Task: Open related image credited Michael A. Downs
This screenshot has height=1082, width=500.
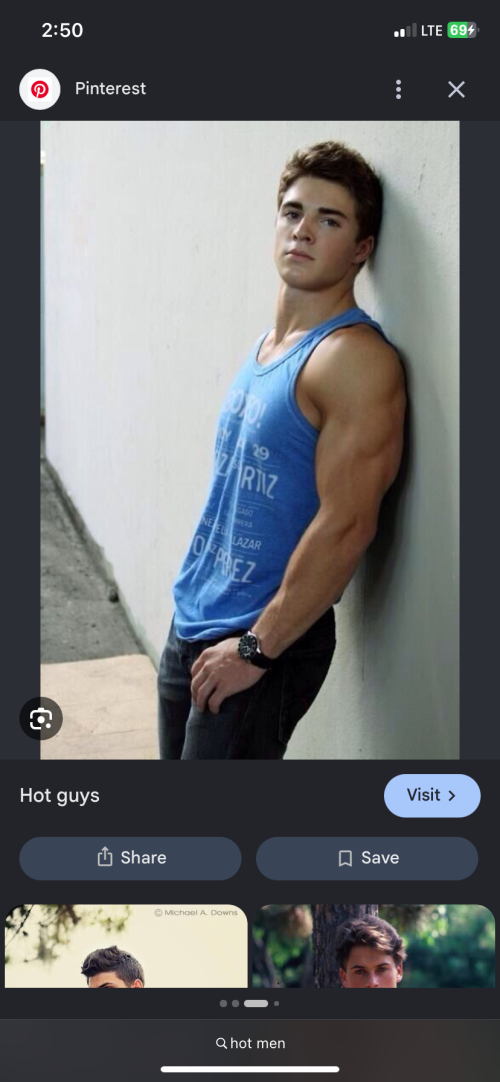Action: pos(126,945)
